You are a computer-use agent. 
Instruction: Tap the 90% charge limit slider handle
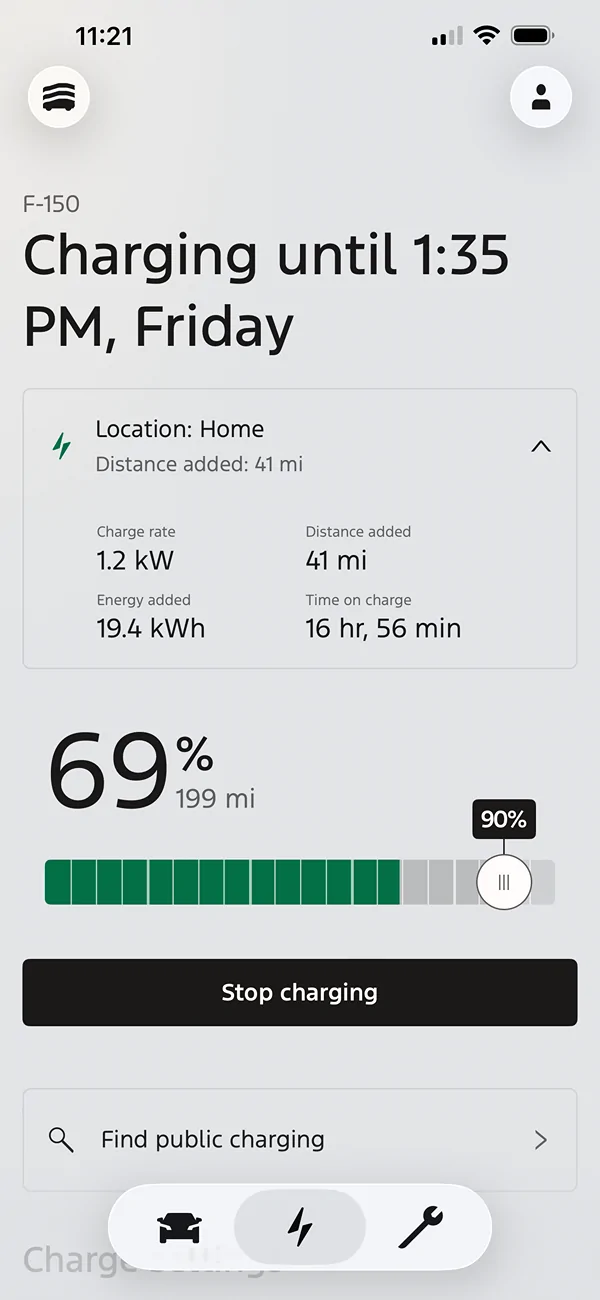click(x=504, y=882)
